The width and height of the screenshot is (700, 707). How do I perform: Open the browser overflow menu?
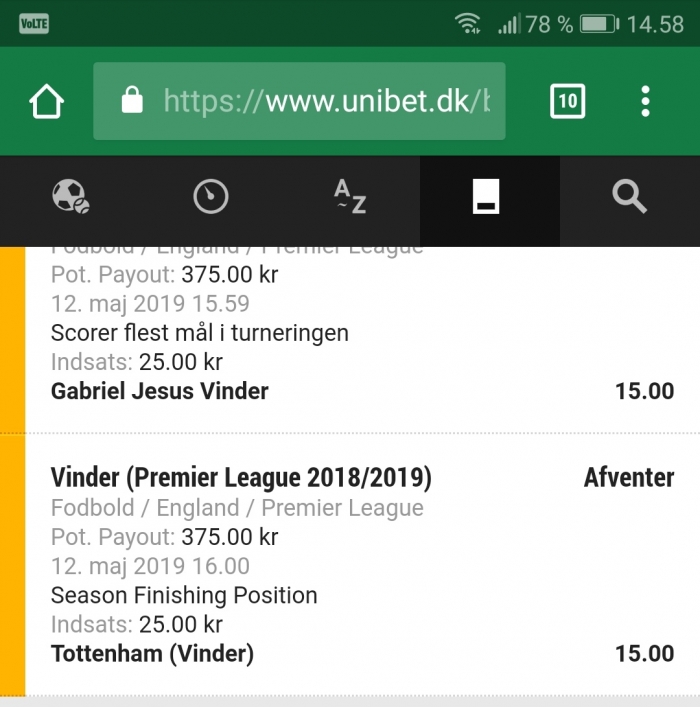tap(646, 101)
